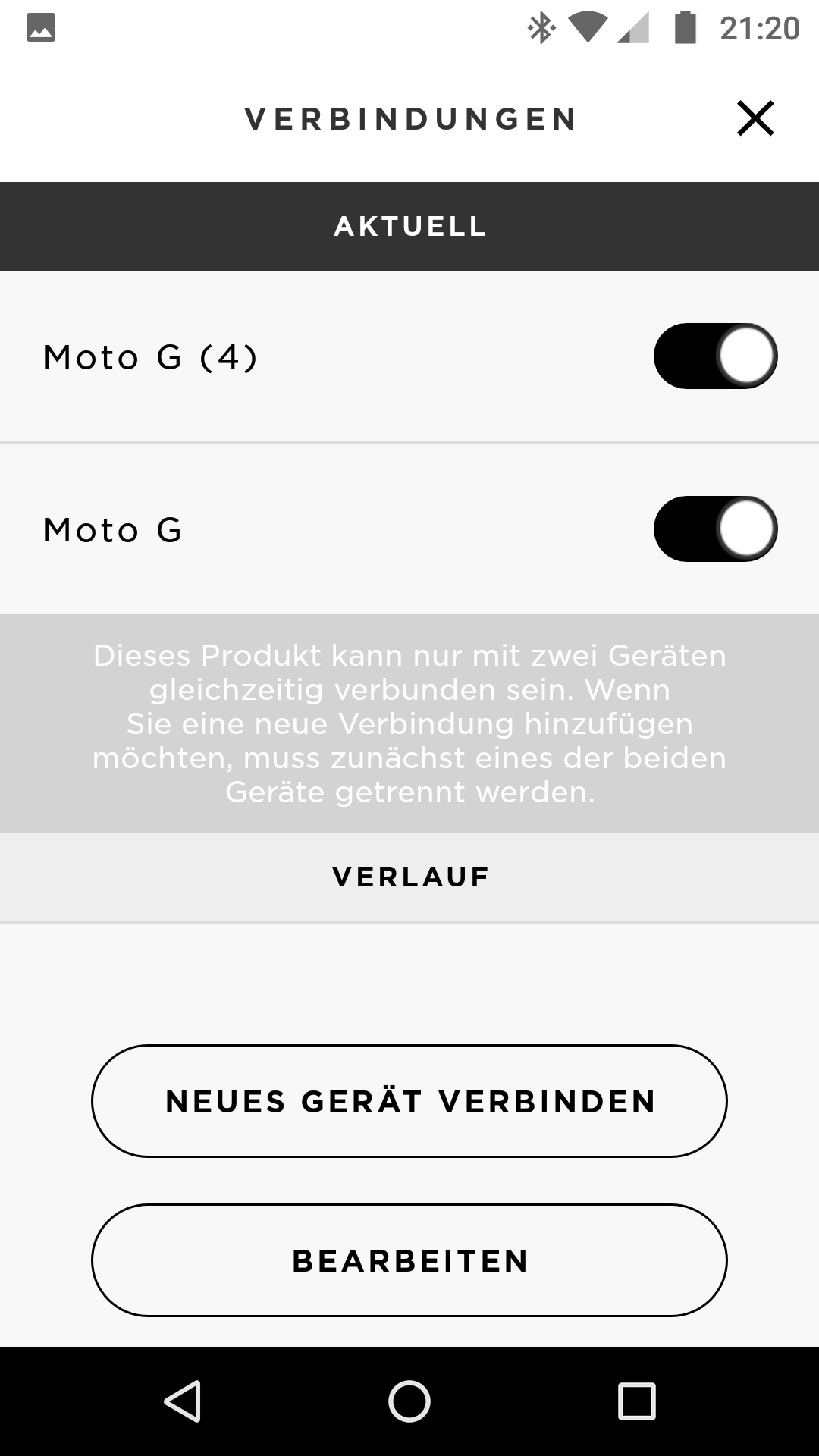This screenshot has width=819, height=1456.
Task: Close the Verbindungen screen
Action: pyautogui.click(x=755, y=118)
